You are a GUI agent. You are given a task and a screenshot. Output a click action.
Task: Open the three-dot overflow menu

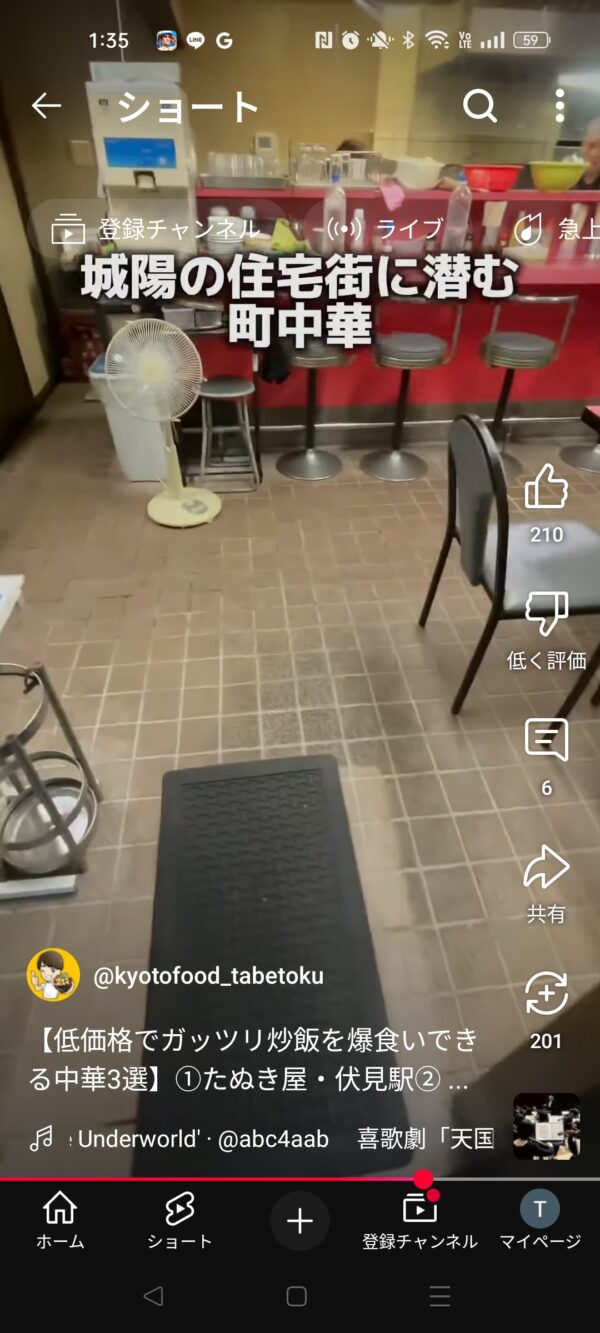[x=559, y=105]
